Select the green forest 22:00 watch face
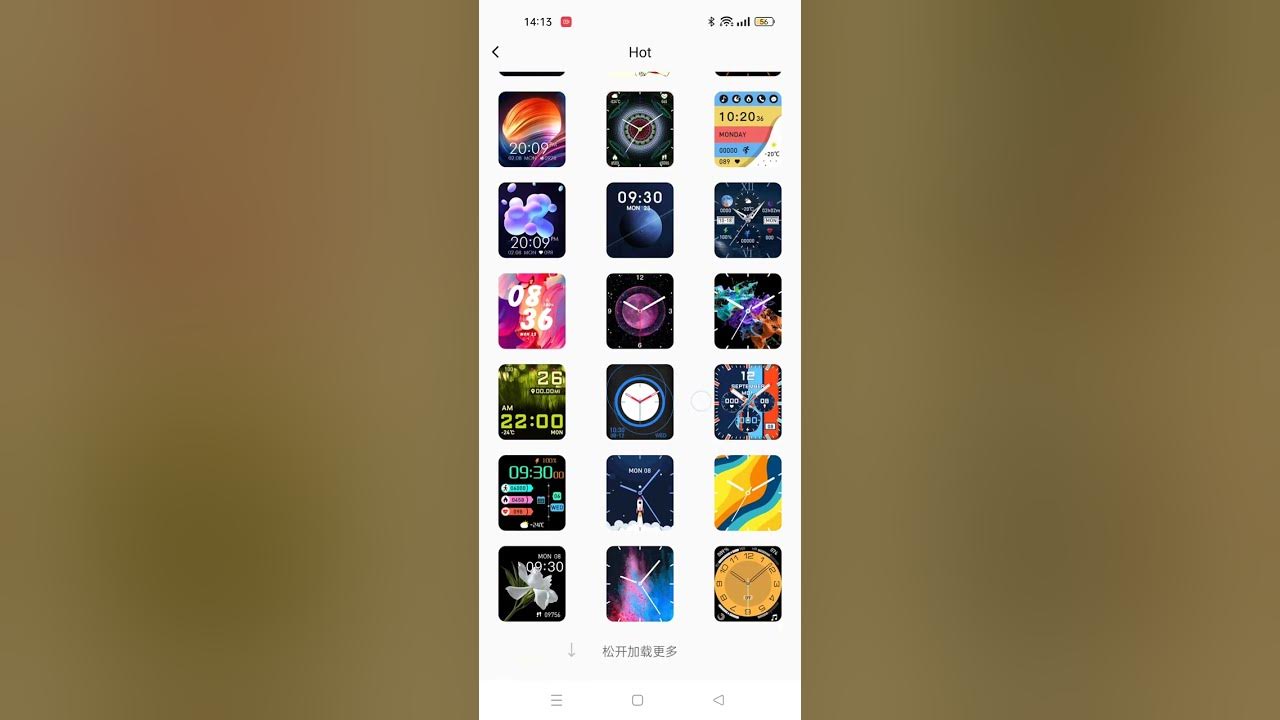The height and width of the screenshot is (720, 1280). pyautogui.click(x=532, y=402)
